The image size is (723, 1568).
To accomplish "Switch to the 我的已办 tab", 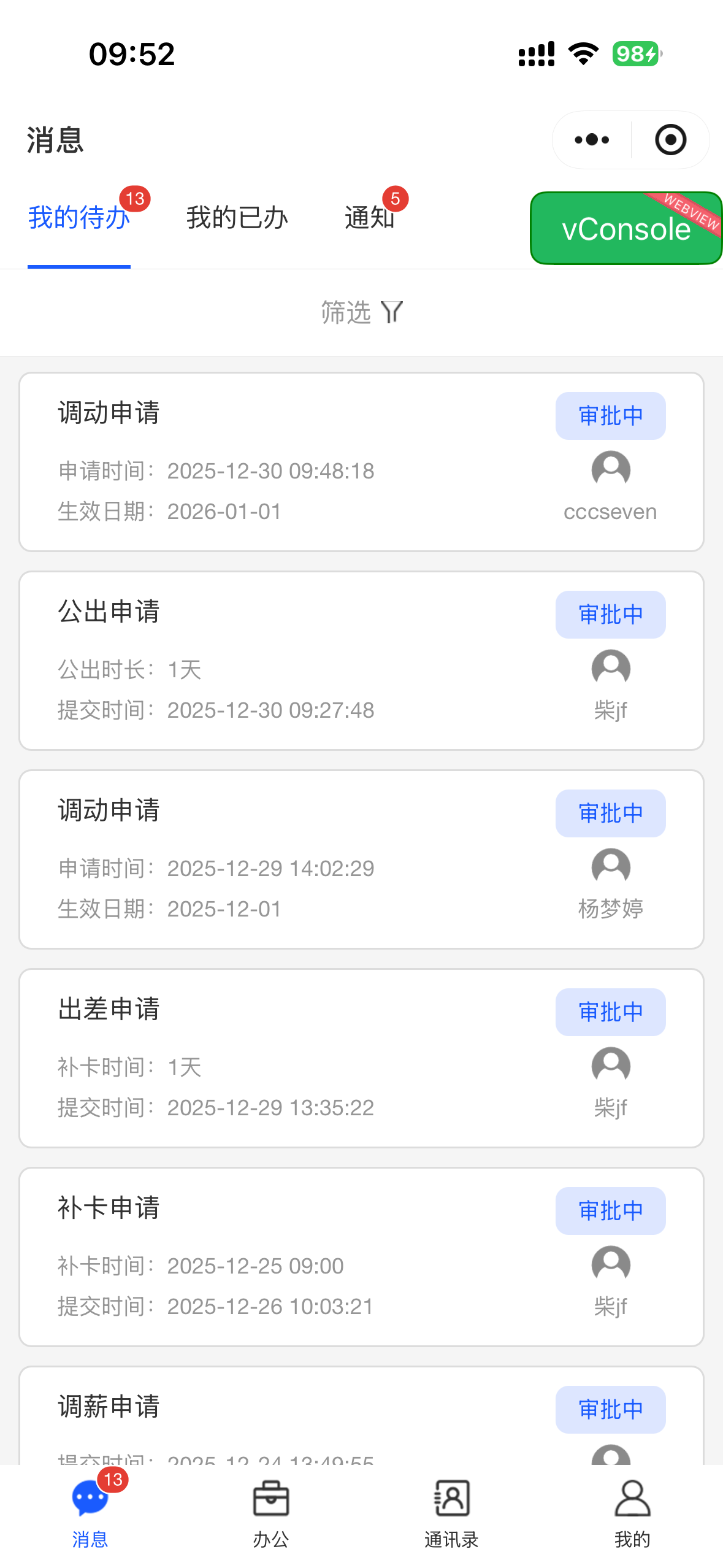I will [237, 218].
